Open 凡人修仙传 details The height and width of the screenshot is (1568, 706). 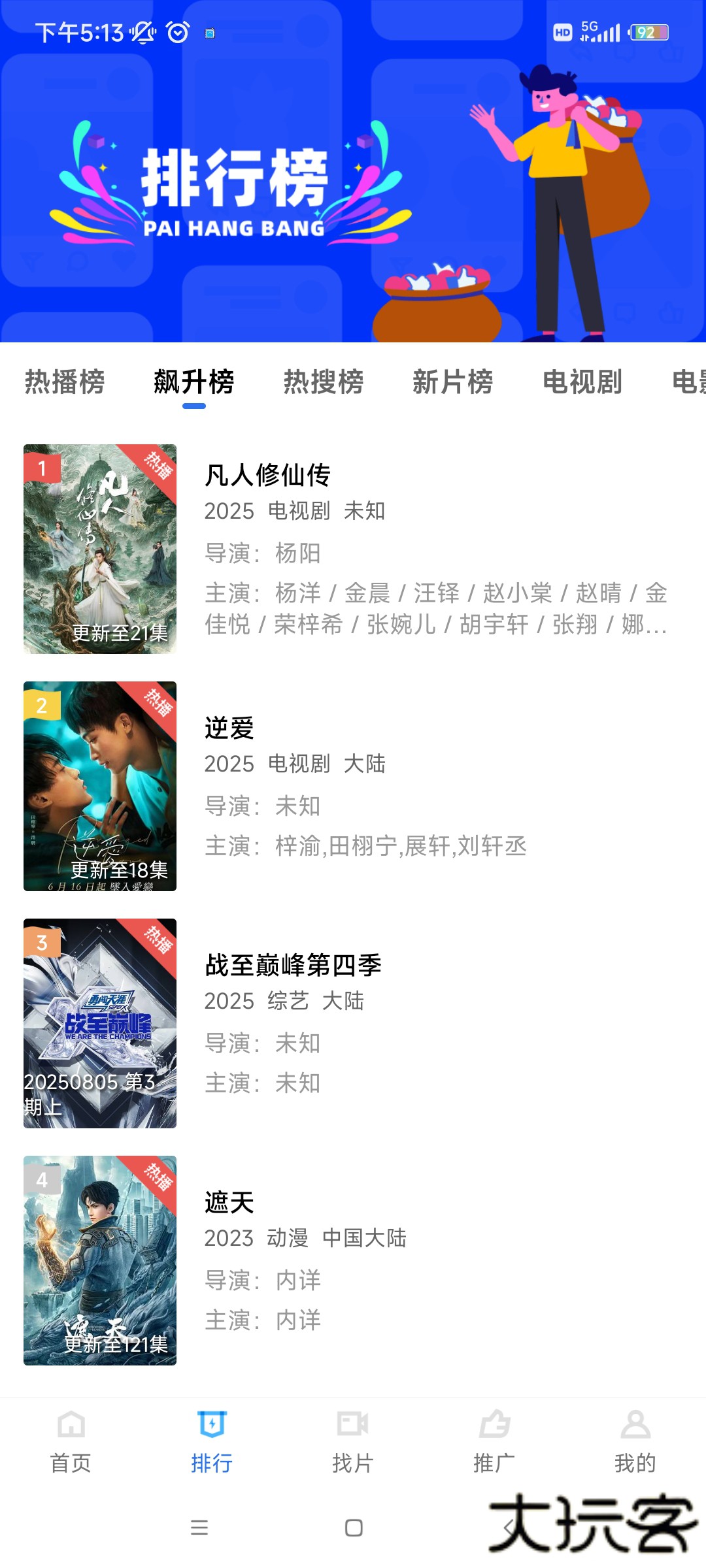268,475
